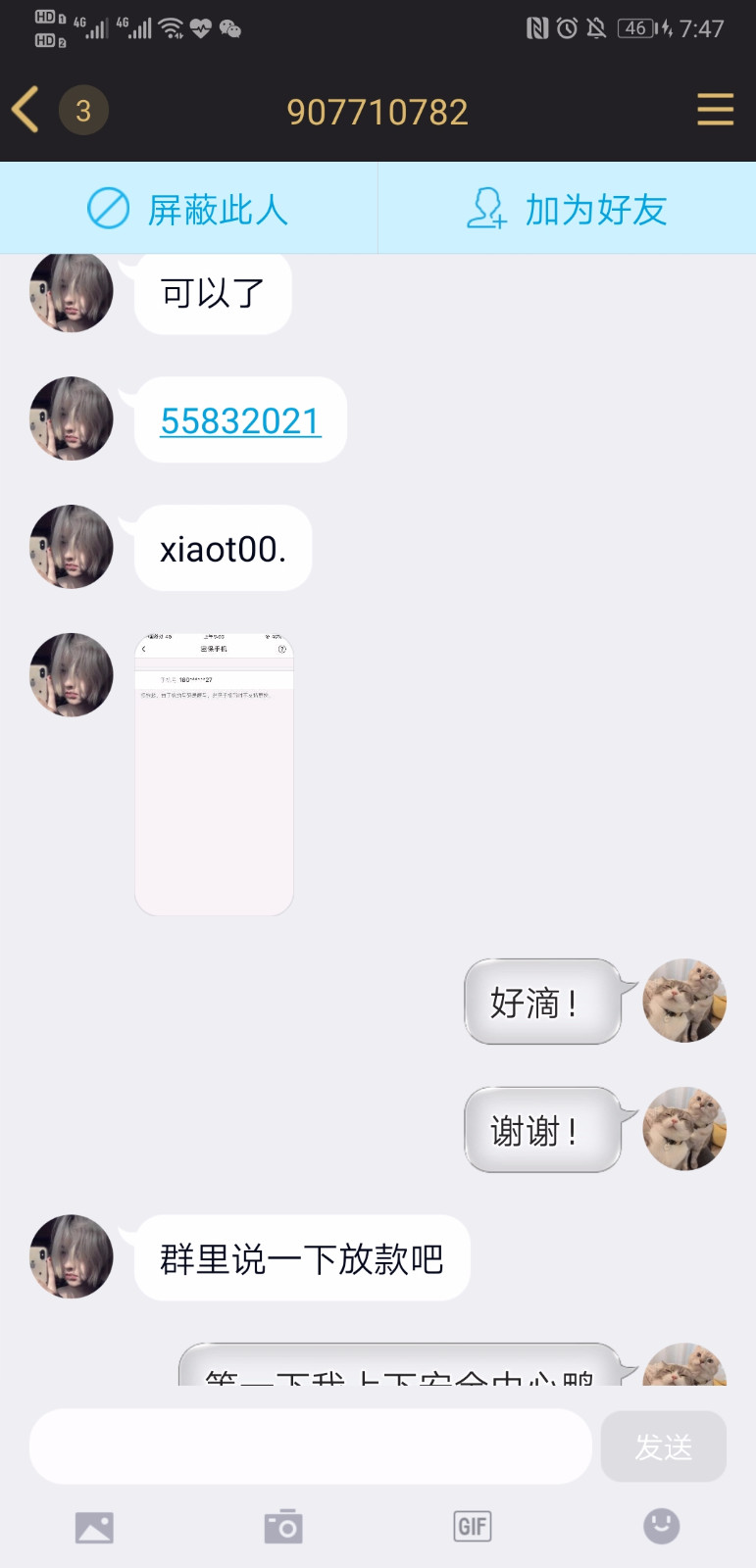Screen dimensions: 756x1568
Task: Open the camera icon
Action: point(283,1526)
